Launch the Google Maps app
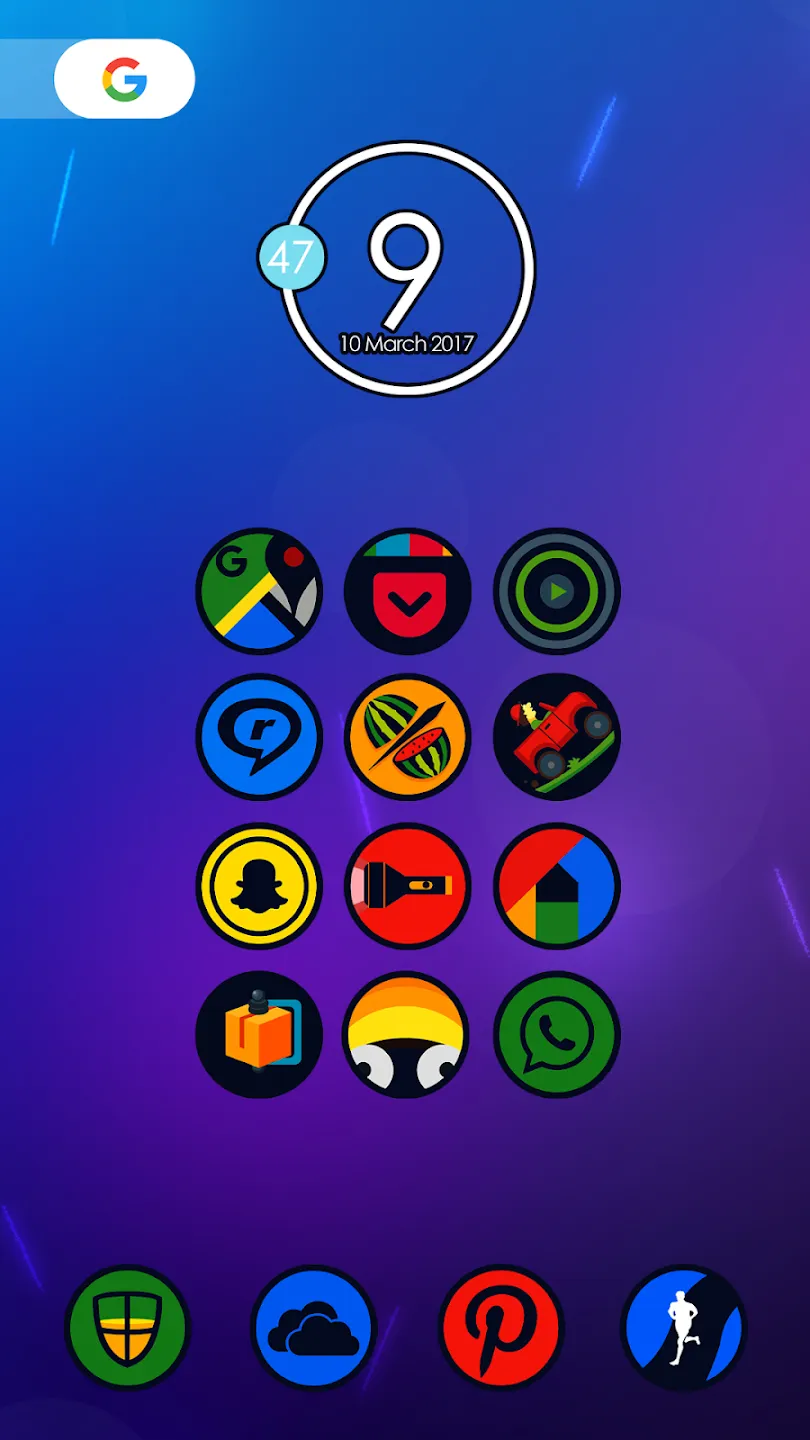 pos(259,591)
